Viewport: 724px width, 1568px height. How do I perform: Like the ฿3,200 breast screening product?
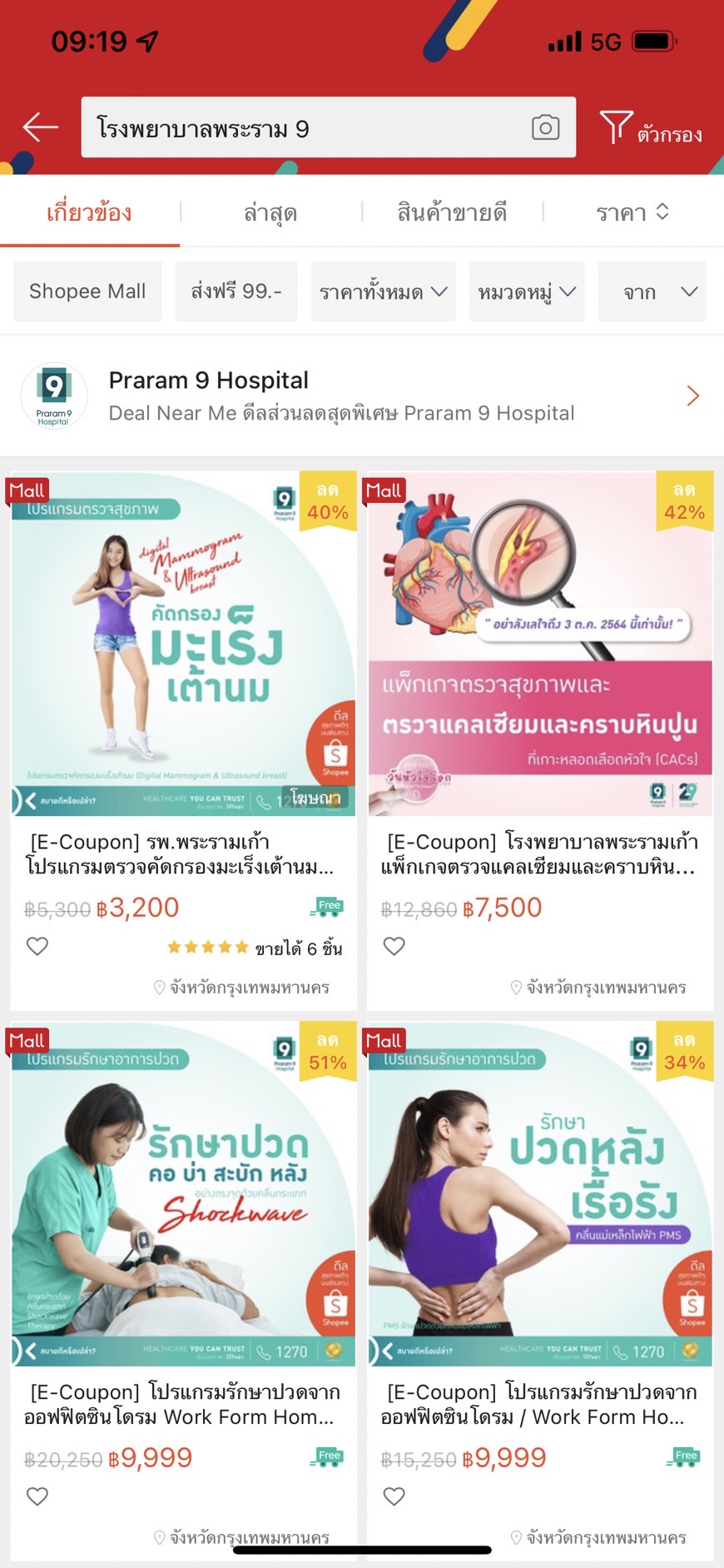[x=37, y=946]
